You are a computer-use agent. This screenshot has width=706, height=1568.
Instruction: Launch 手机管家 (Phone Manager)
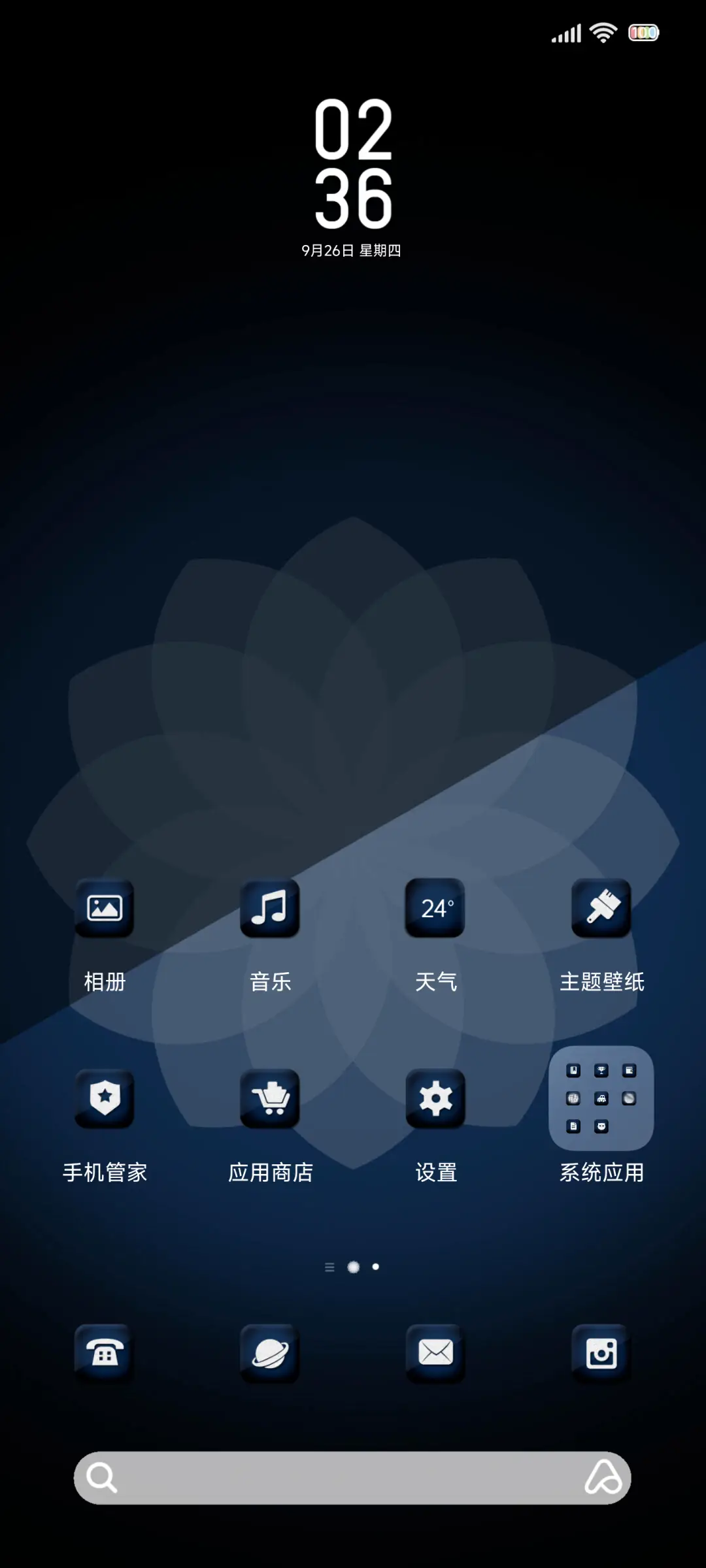coord(105,1100)
